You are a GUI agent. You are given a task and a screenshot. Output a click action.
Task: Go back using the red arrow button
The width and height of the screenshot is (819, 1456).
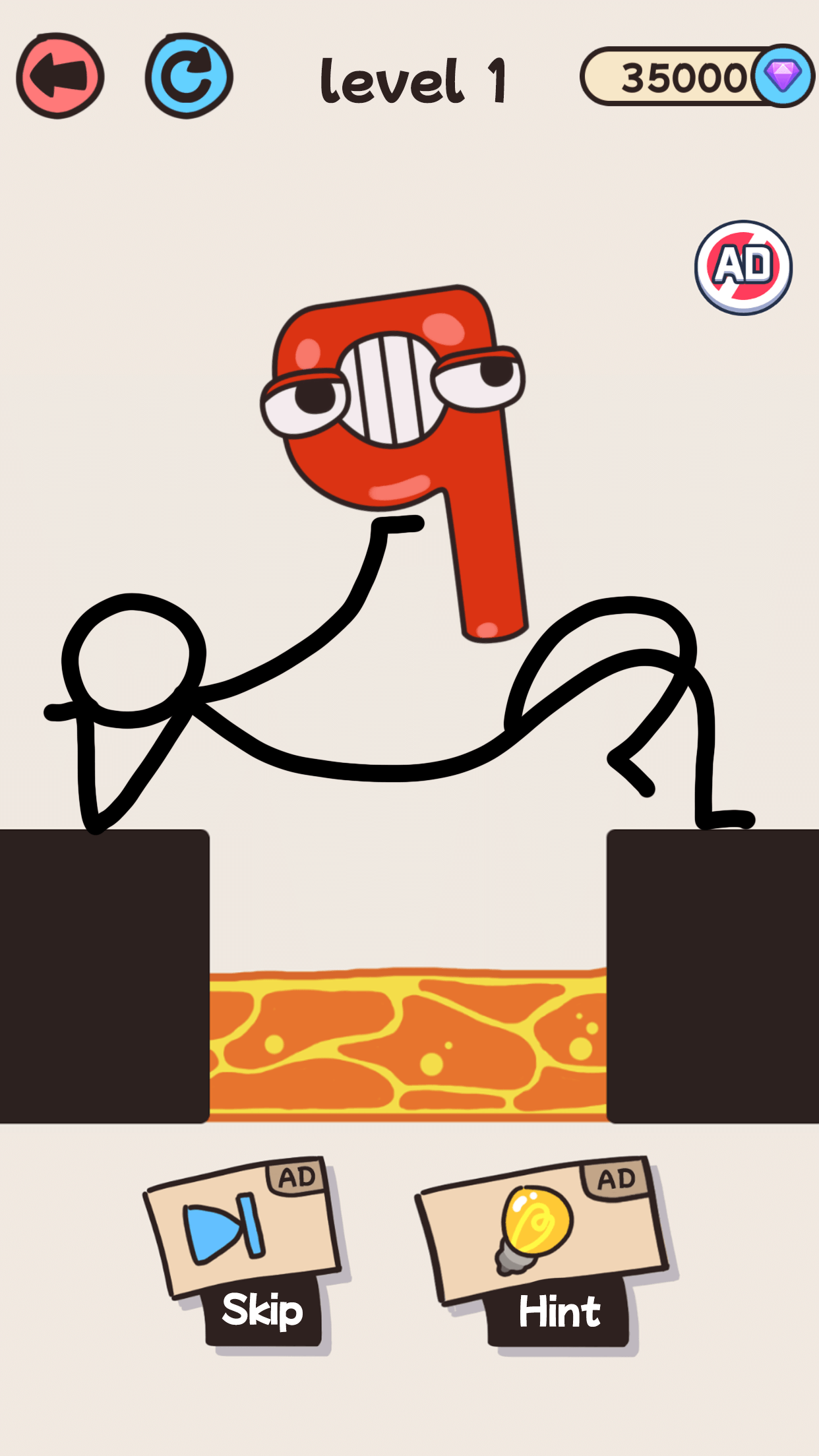point(60,76)
